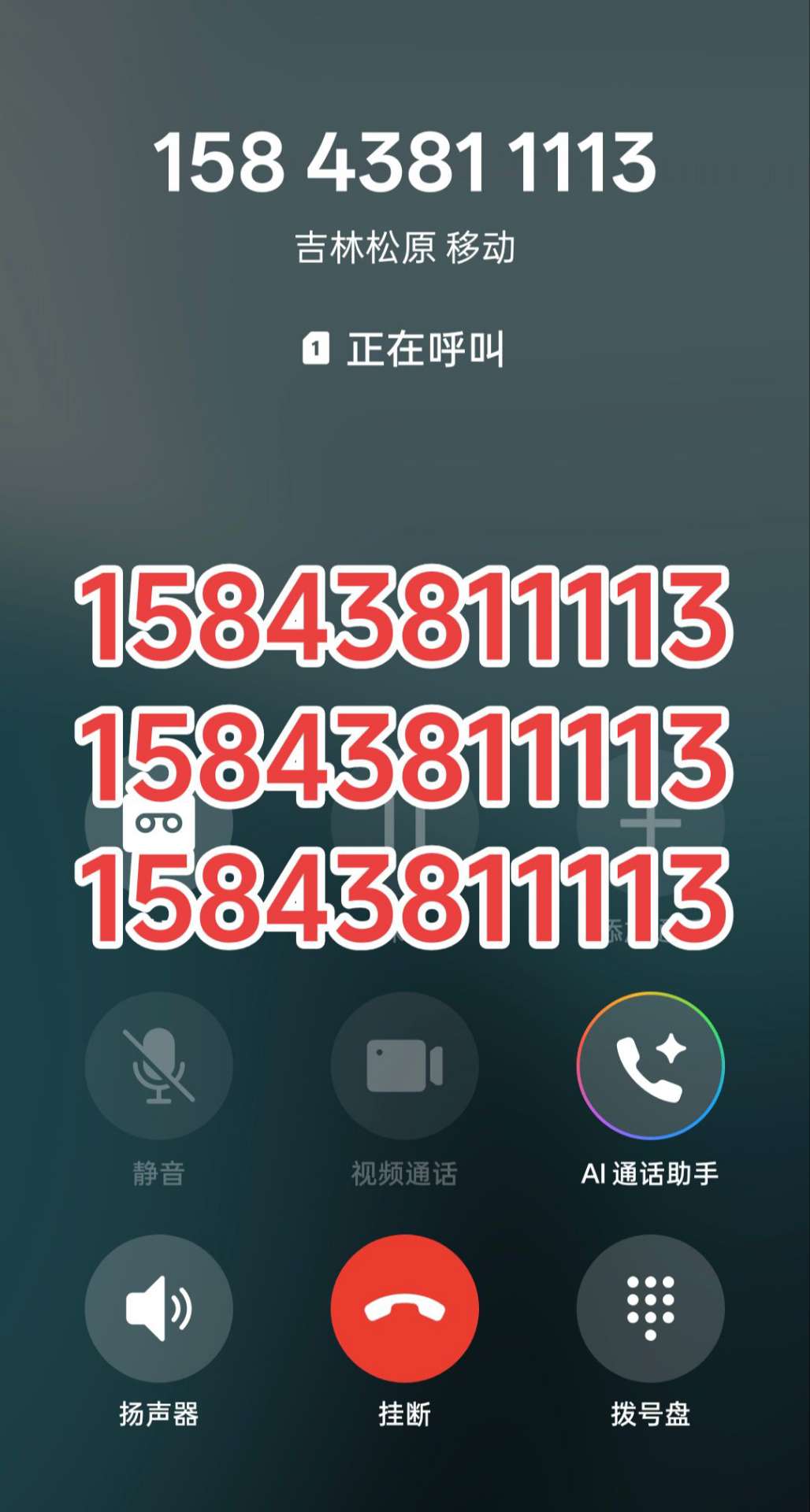The width and height of the screenshot is (810, 1512).
Task: Hang up the ongoing call
Action: pyautogui.click(x=404, y=1308)
